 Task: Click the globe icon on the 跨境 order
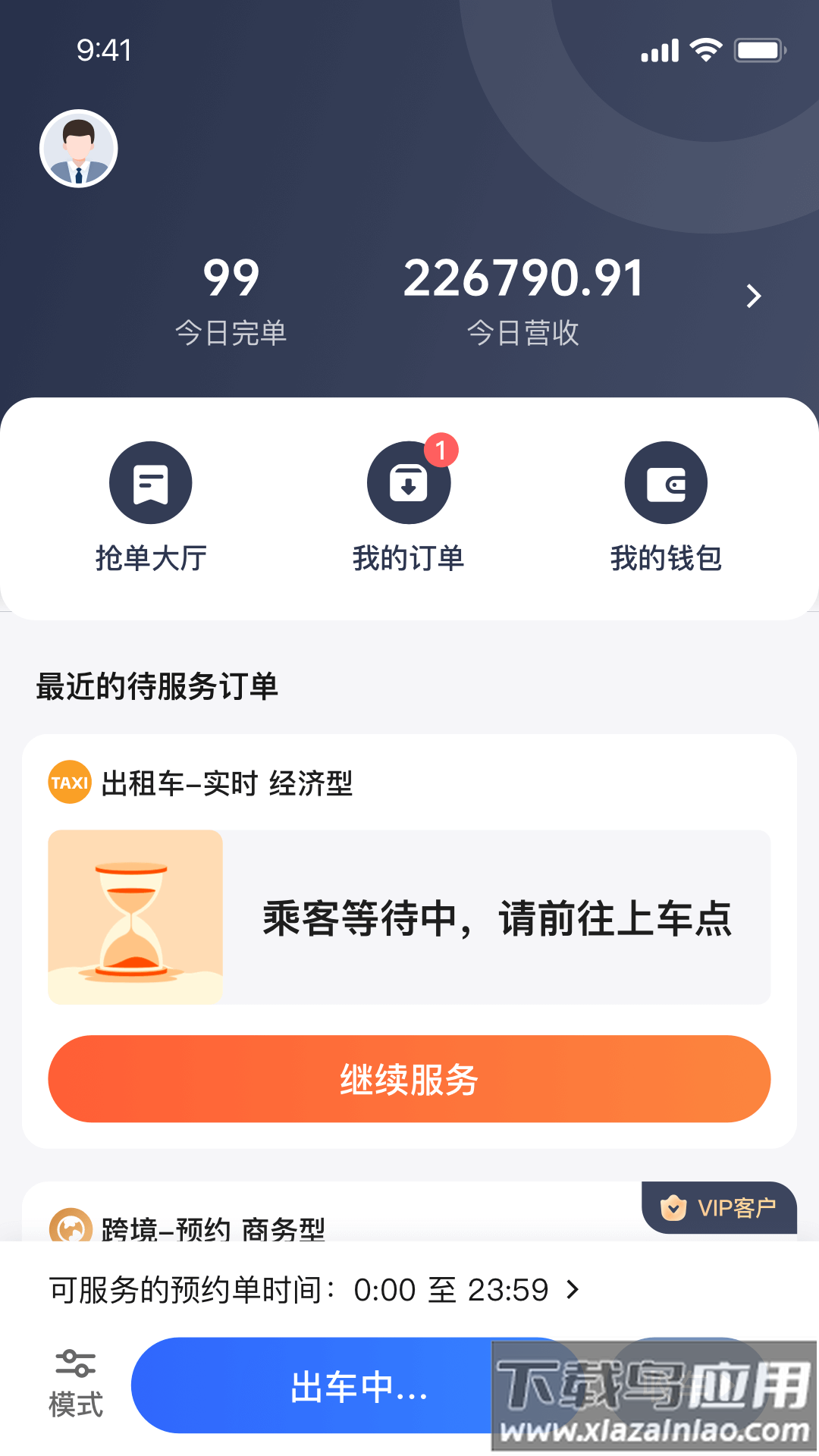click(70, 1224)
